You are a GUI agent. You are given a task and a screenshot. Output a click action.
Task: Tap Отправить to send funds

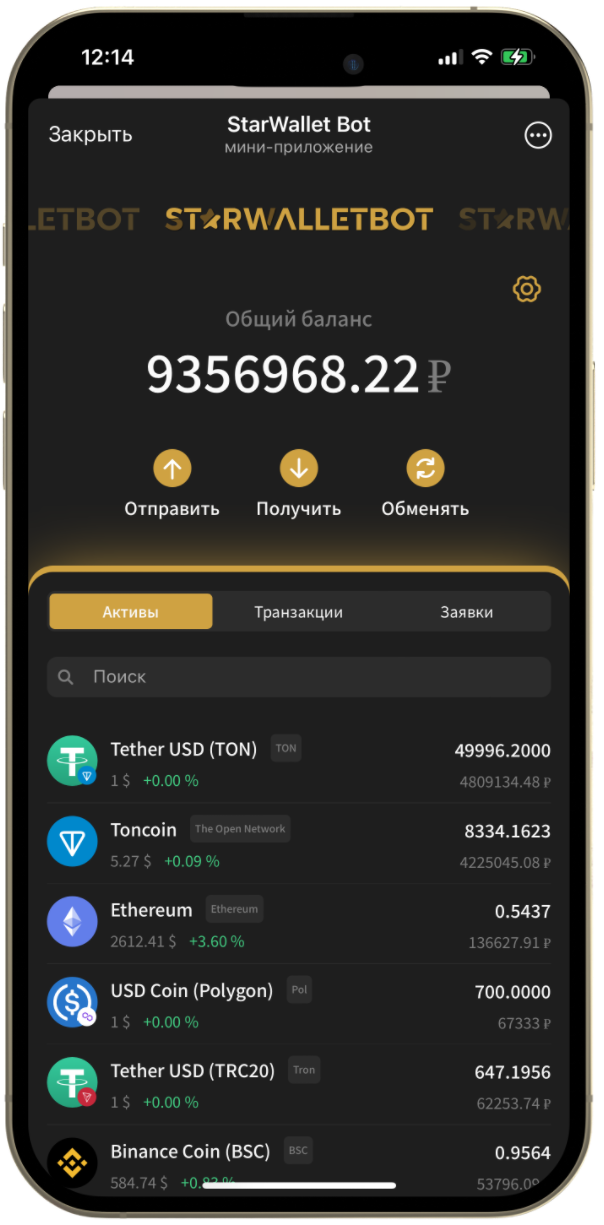tap(172, 468)
